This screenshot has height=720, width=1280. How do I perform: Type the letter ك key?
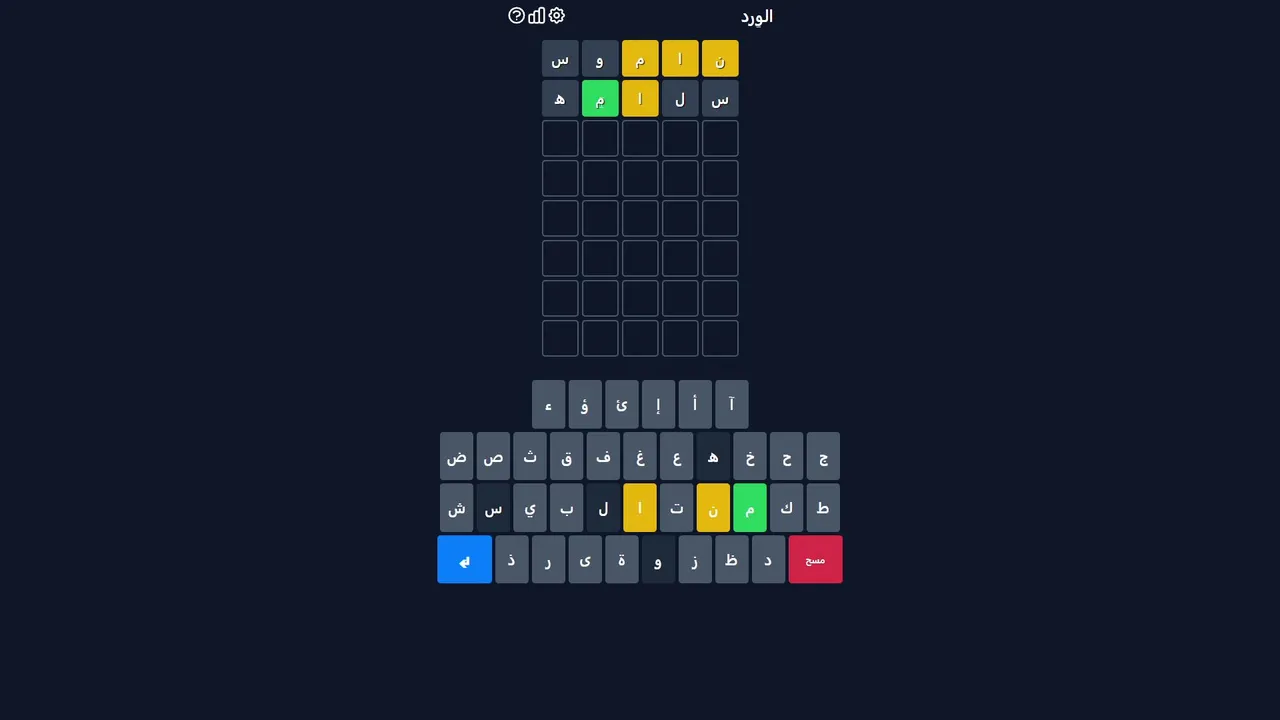pyautogui.click(x=786, y=508)
